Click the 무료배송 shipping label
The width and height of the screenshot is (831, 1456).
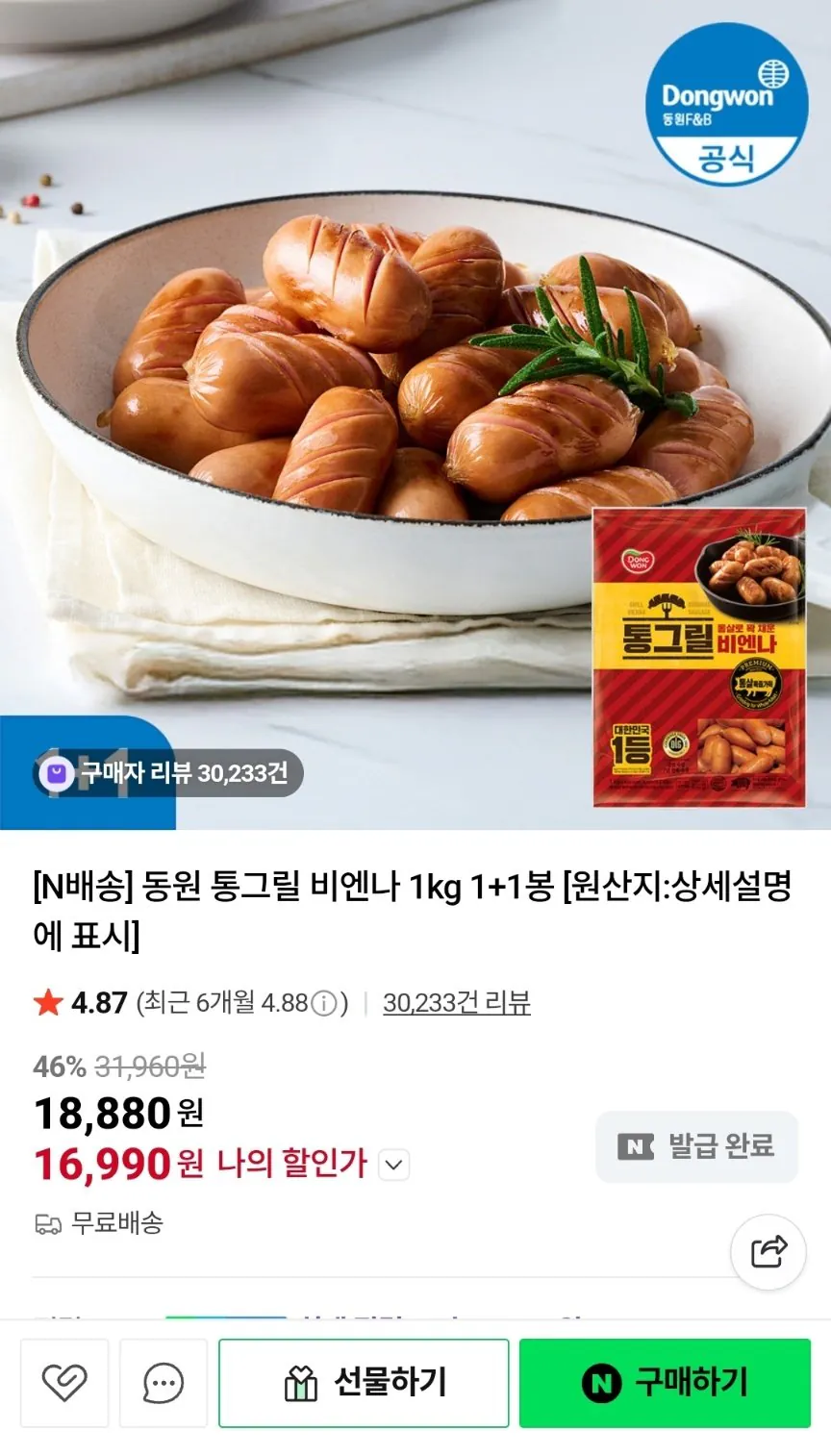pos(119,1223)
